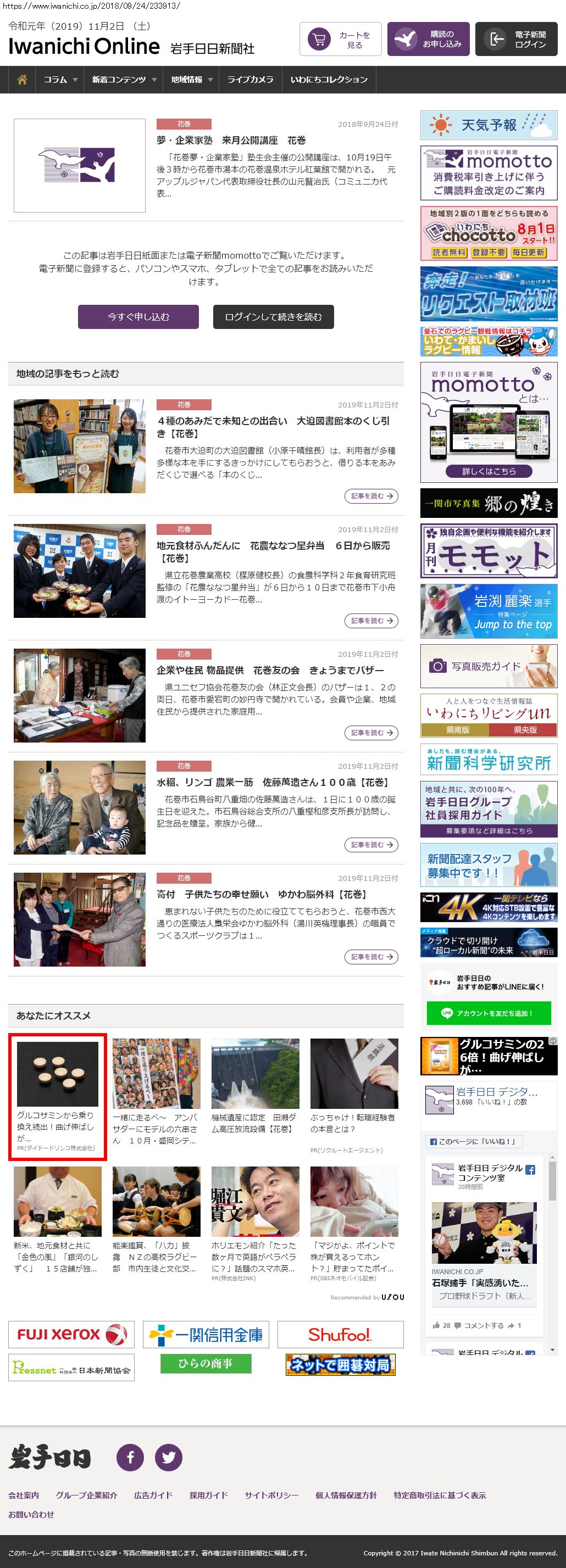Add 岩手日日 LINE account as friend

point(489,1013)
